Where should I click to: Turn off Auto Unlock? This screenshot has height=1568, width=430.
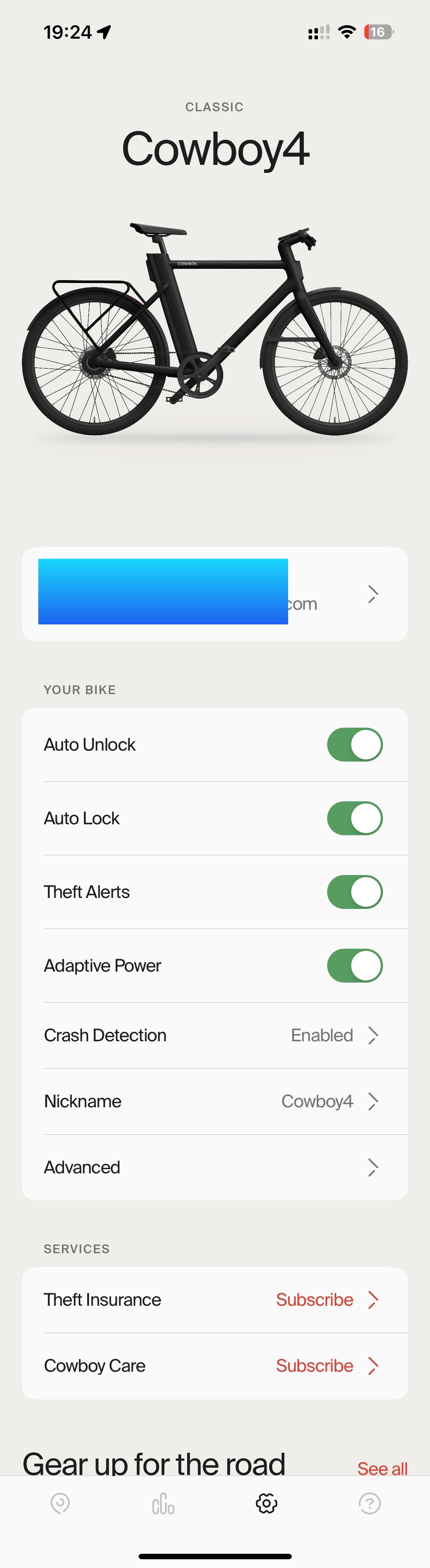point(355,744)
